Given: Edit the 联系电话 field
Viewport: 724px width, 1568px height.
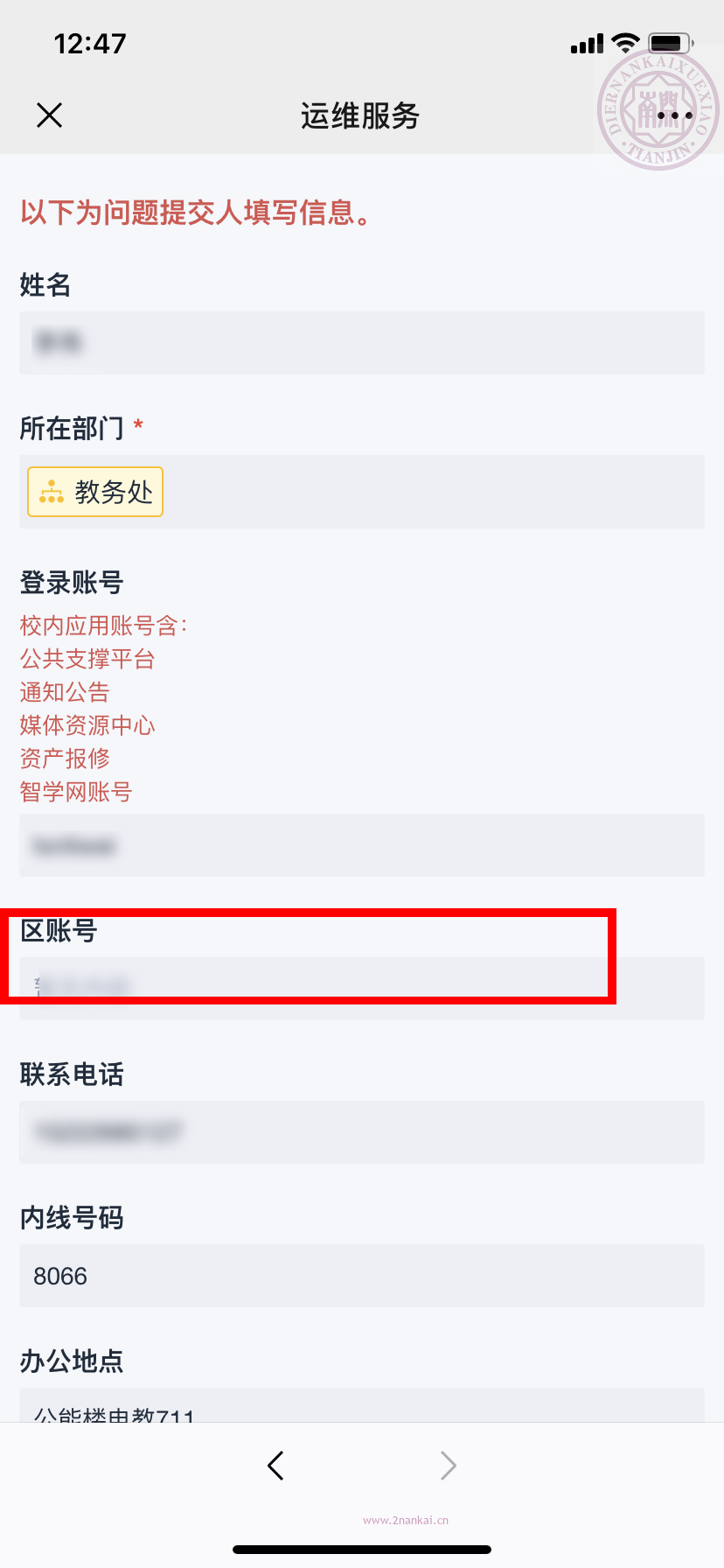Looking at the screenshot, I should (362, 1132).
